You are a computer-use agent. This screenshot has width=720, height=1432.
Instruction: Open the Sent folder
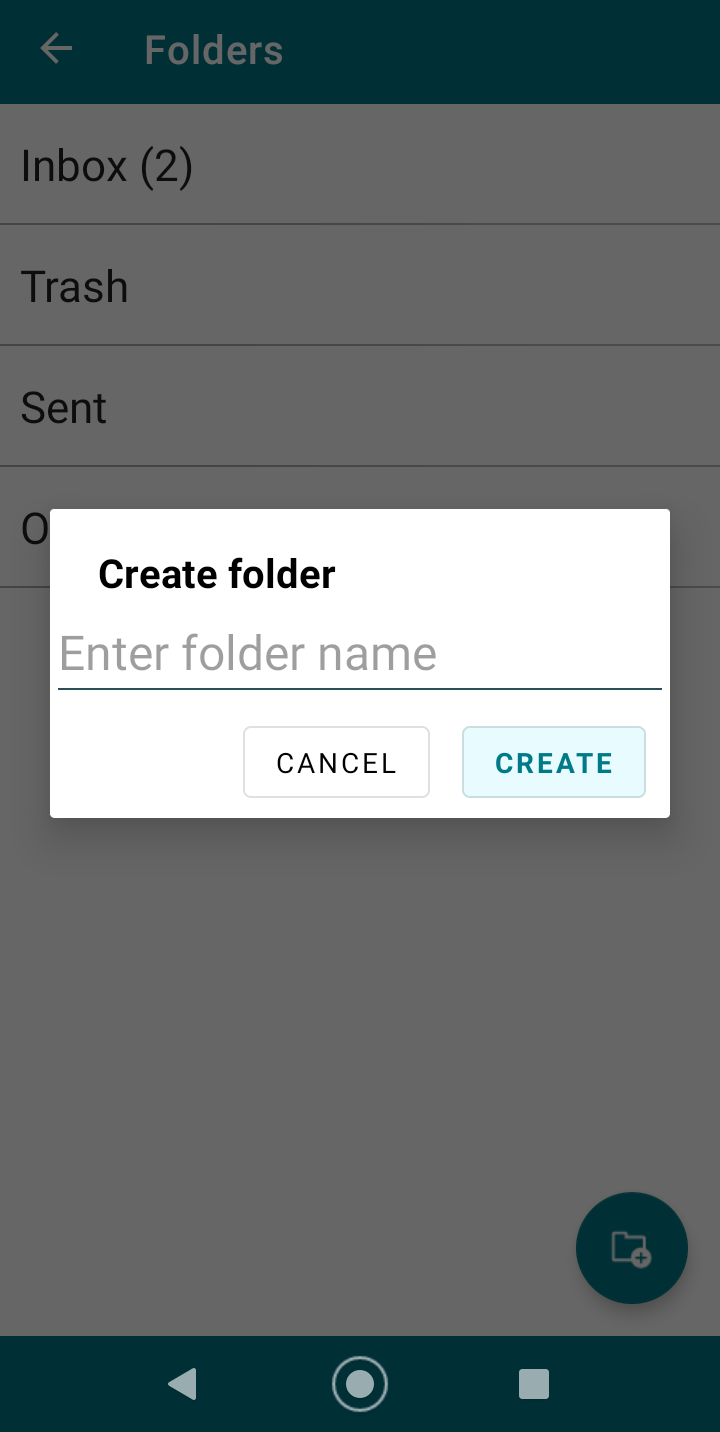(x=360, y=407)
